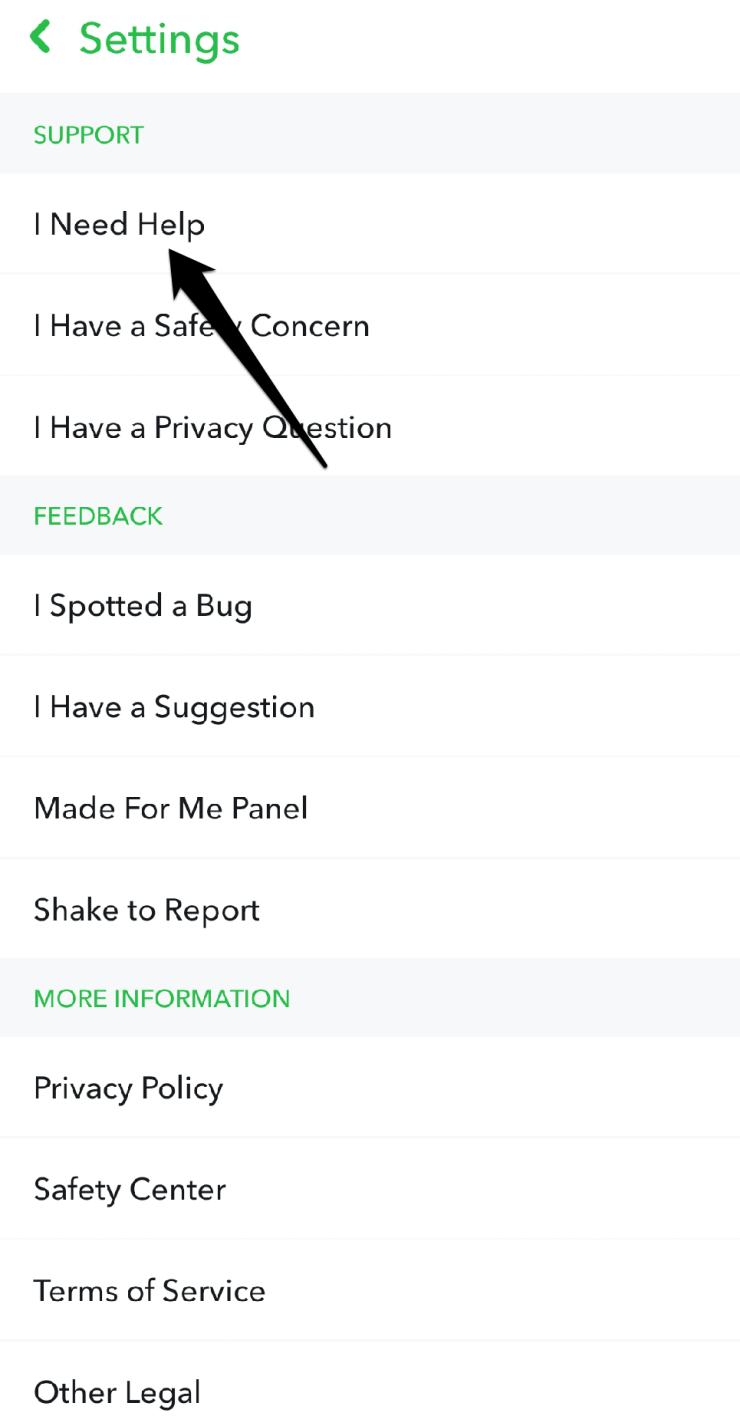Tap the MORE INFORMATION section header
The height and width of the screenshot is (1426, 740).
(161, 997)
